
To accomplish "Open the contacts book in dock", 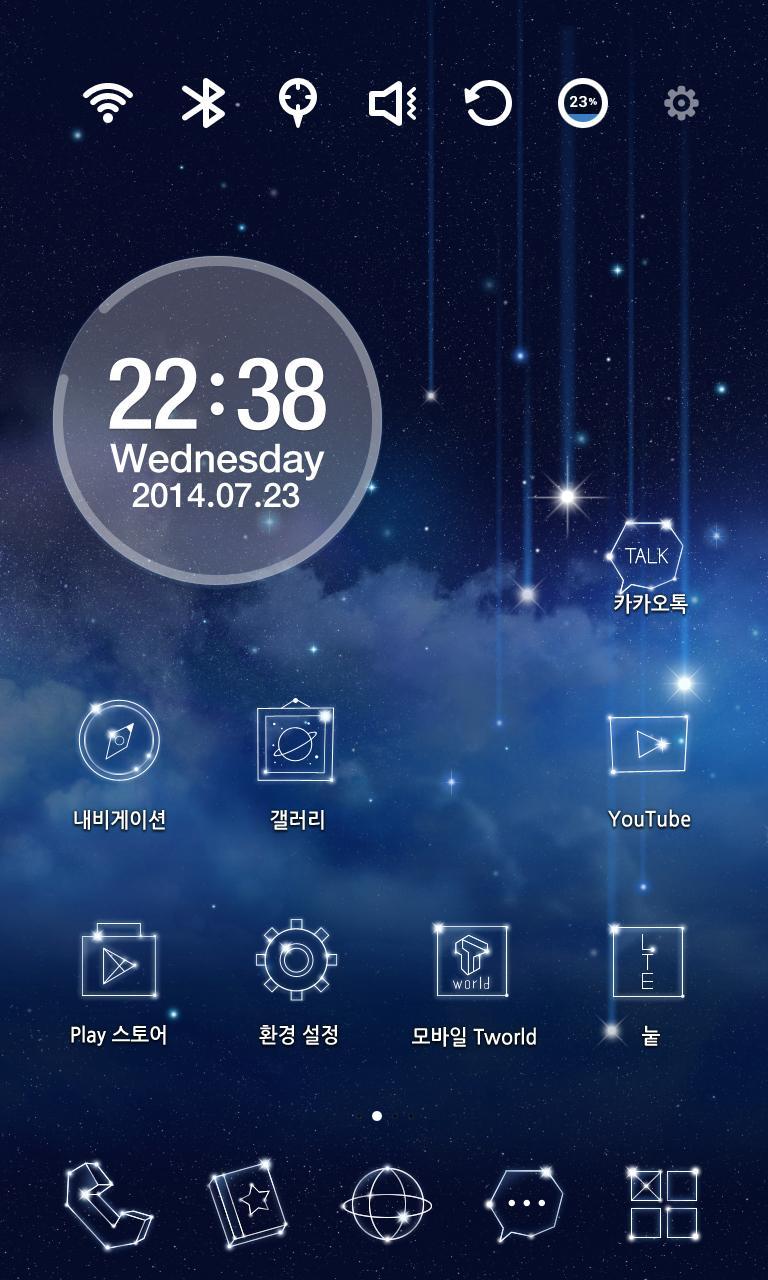I will (x=247, y=1203).
